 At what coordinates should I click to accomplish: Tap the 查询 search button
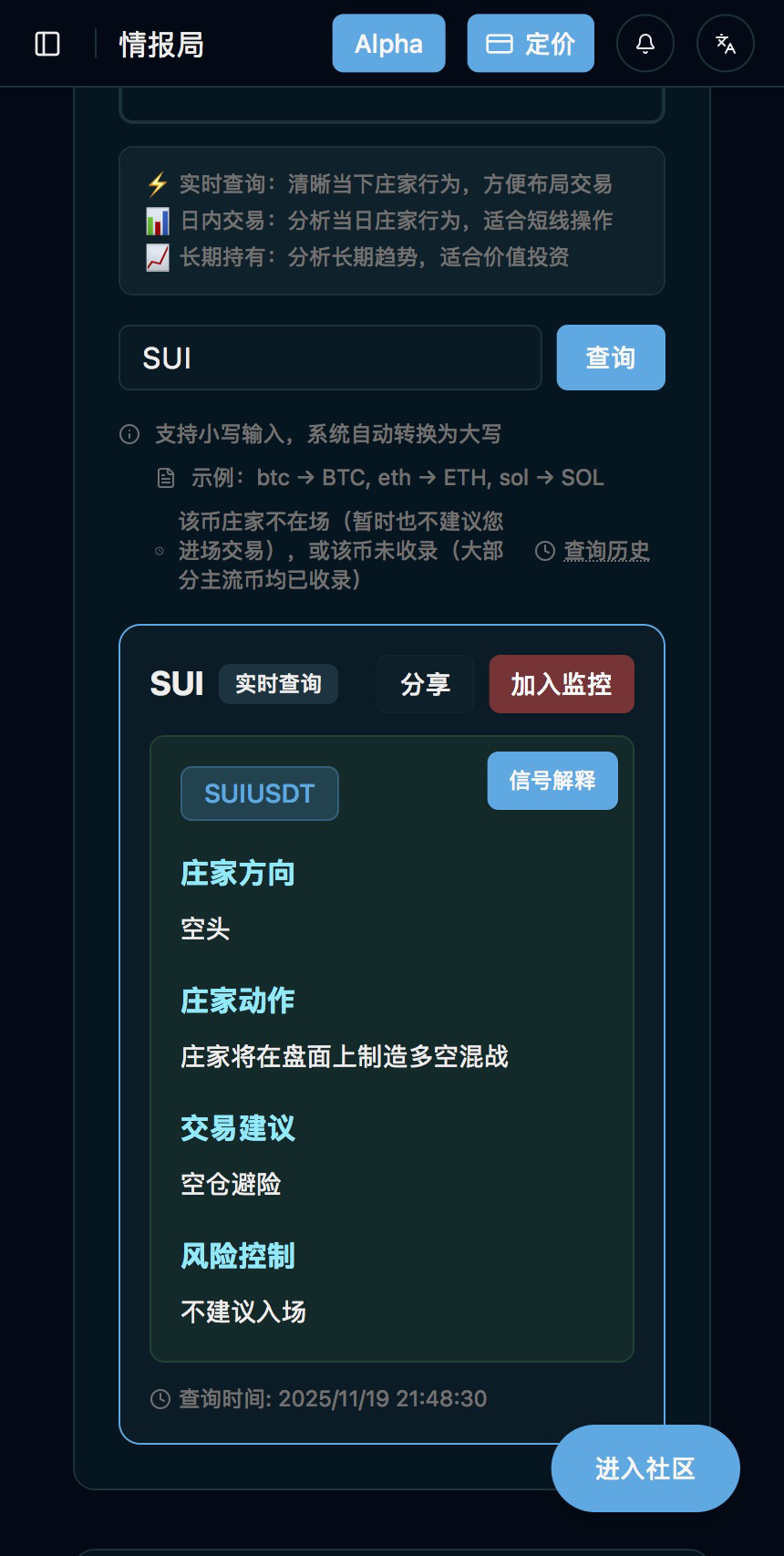pos(611,358)
